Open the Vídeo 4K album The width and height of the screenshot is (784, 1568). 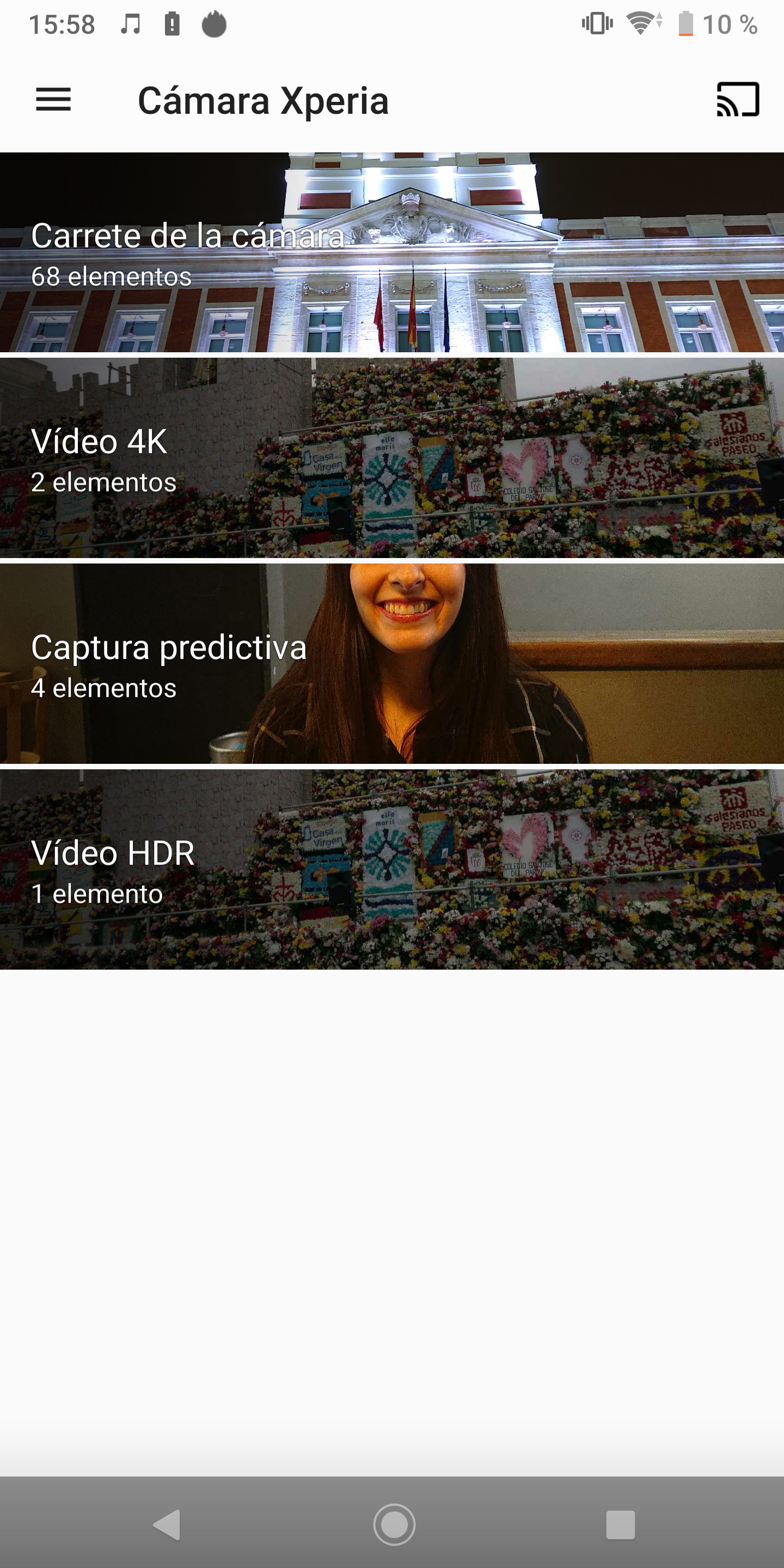tap(392, 458)
